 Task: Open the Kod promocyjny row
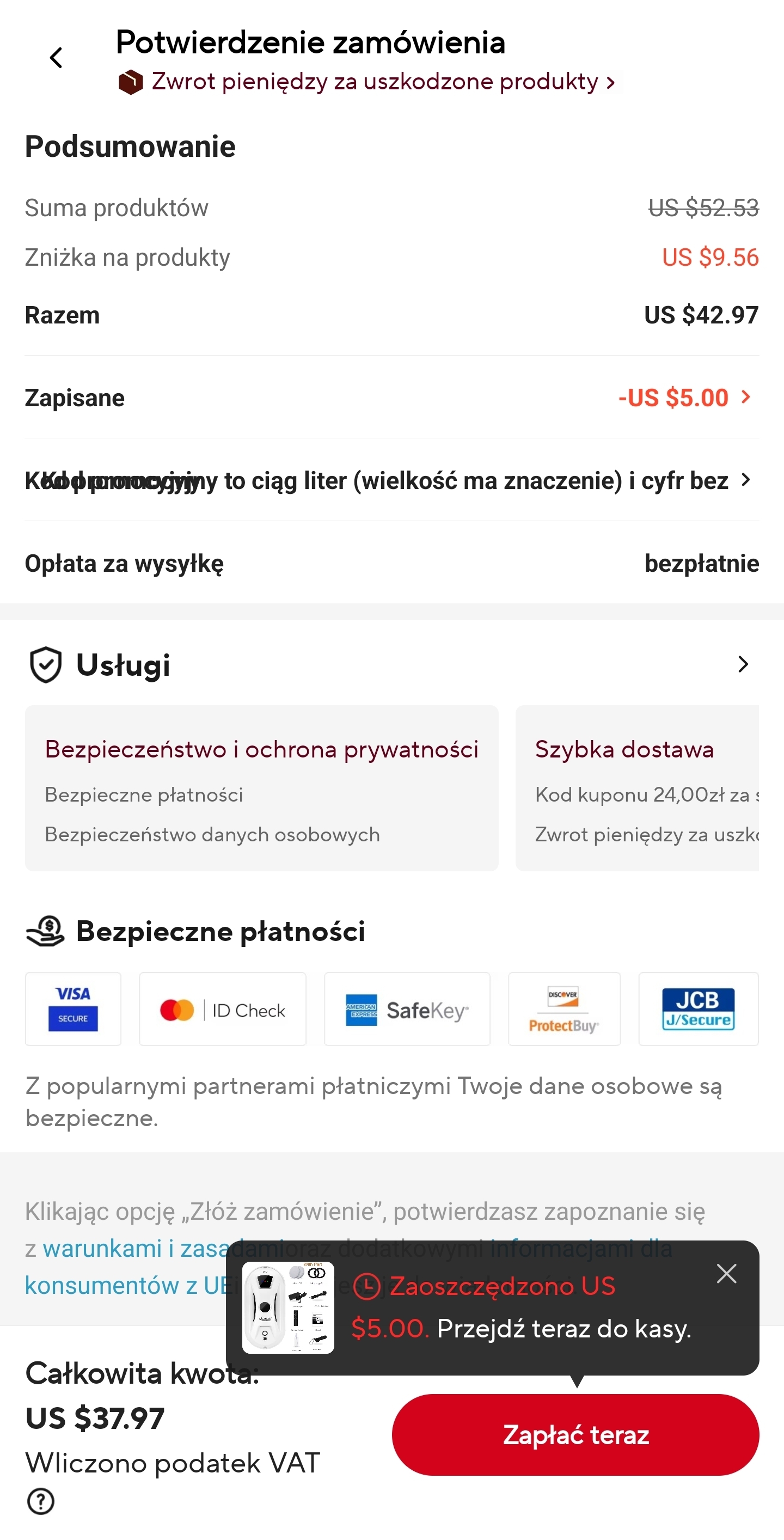tap(391, 480)
